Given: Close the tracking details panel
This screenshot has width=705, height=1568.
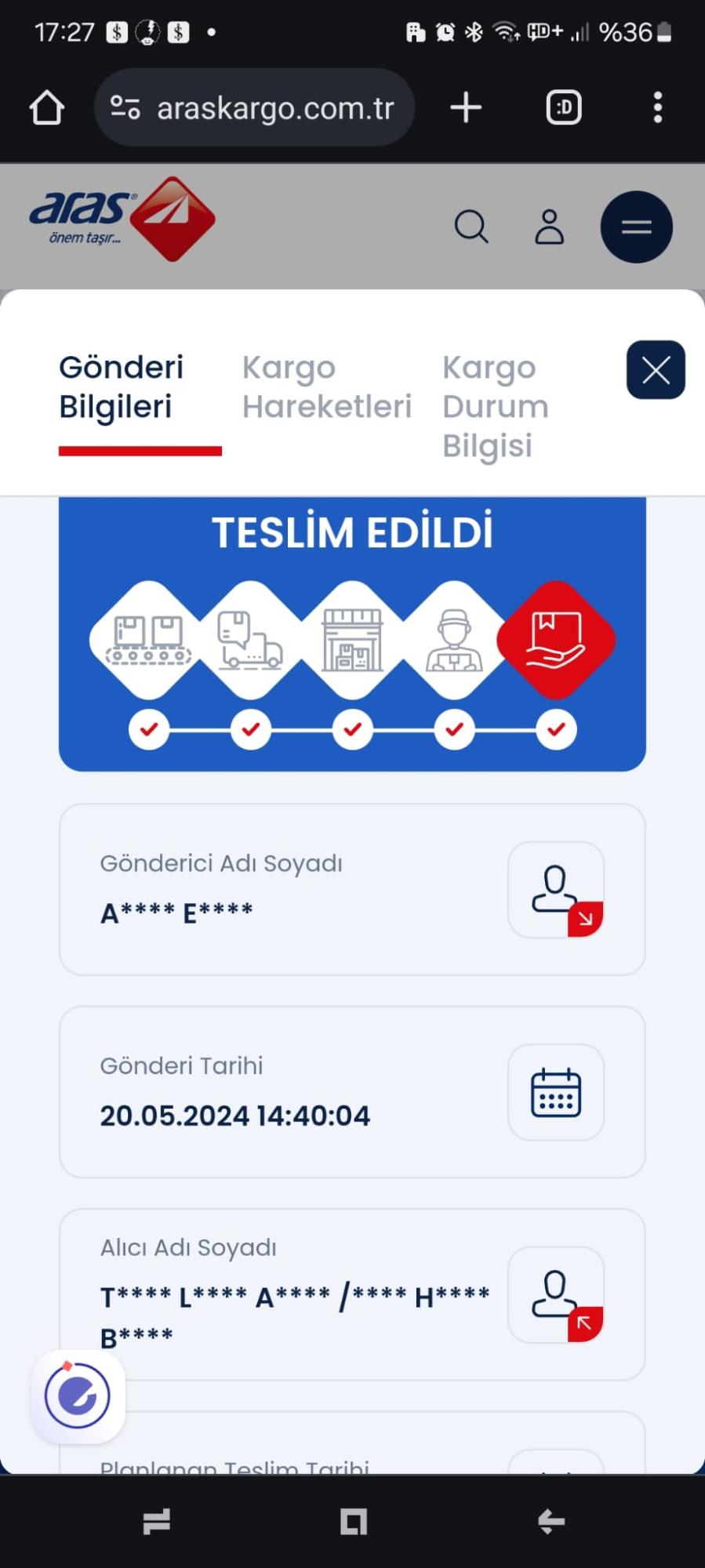Looking at the screenshot, I should (656, 370).
